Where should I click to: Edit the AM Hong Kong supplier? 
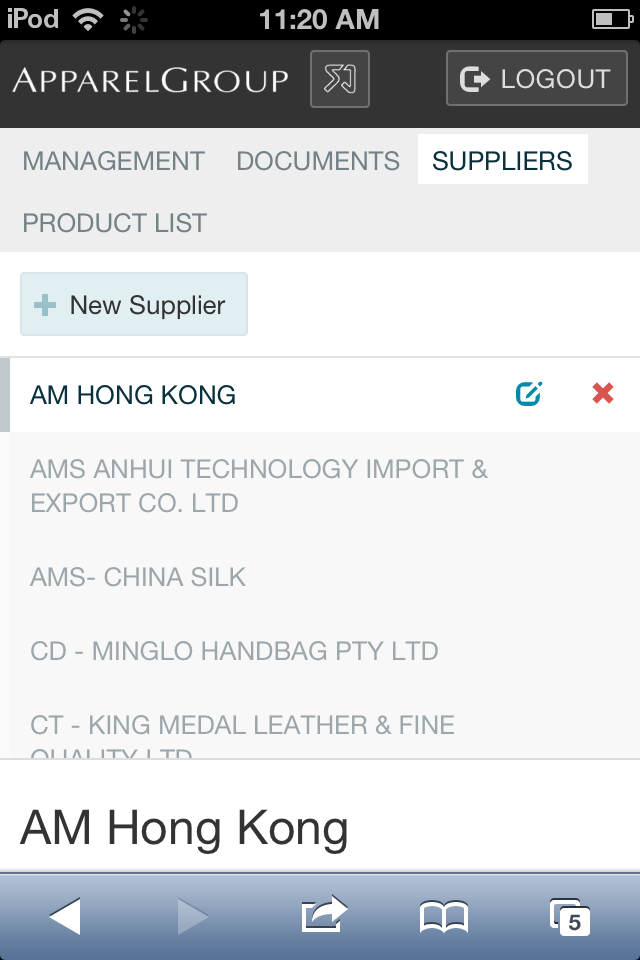[528, 394]
